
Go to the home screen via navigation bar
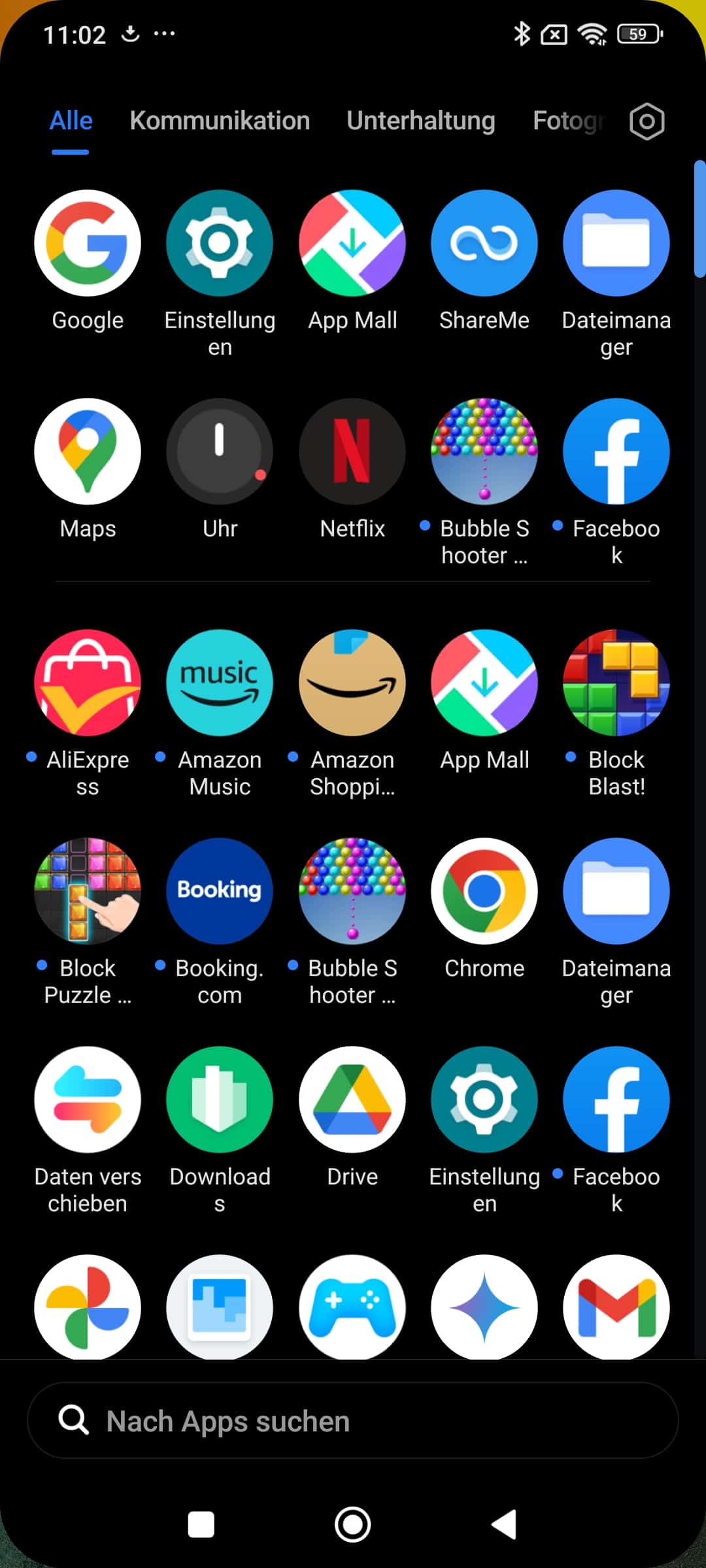(x=353, y=1525)
